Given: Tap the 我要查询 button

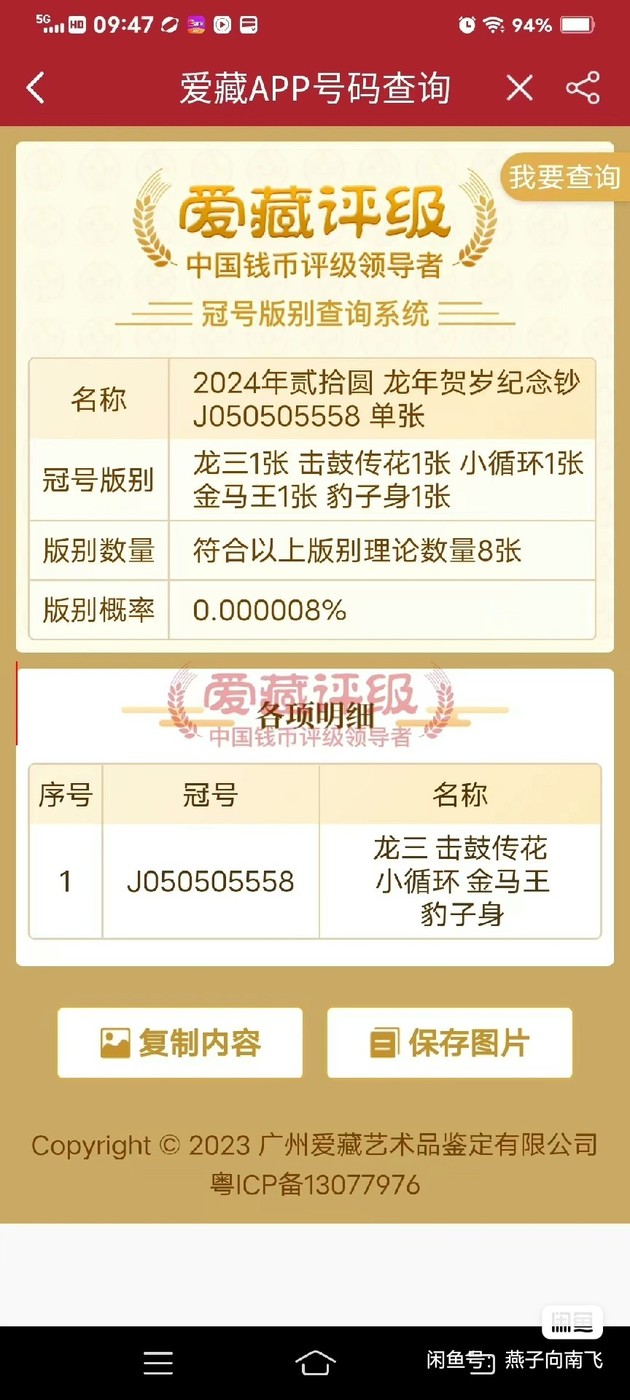Looking at the screenshot, I should tap(564, 177).
